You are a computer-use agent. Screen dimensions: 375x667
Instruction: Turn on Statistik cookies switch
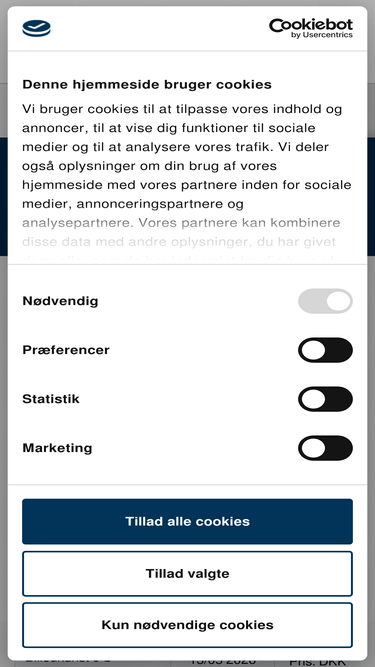click(x=325, y=399)
